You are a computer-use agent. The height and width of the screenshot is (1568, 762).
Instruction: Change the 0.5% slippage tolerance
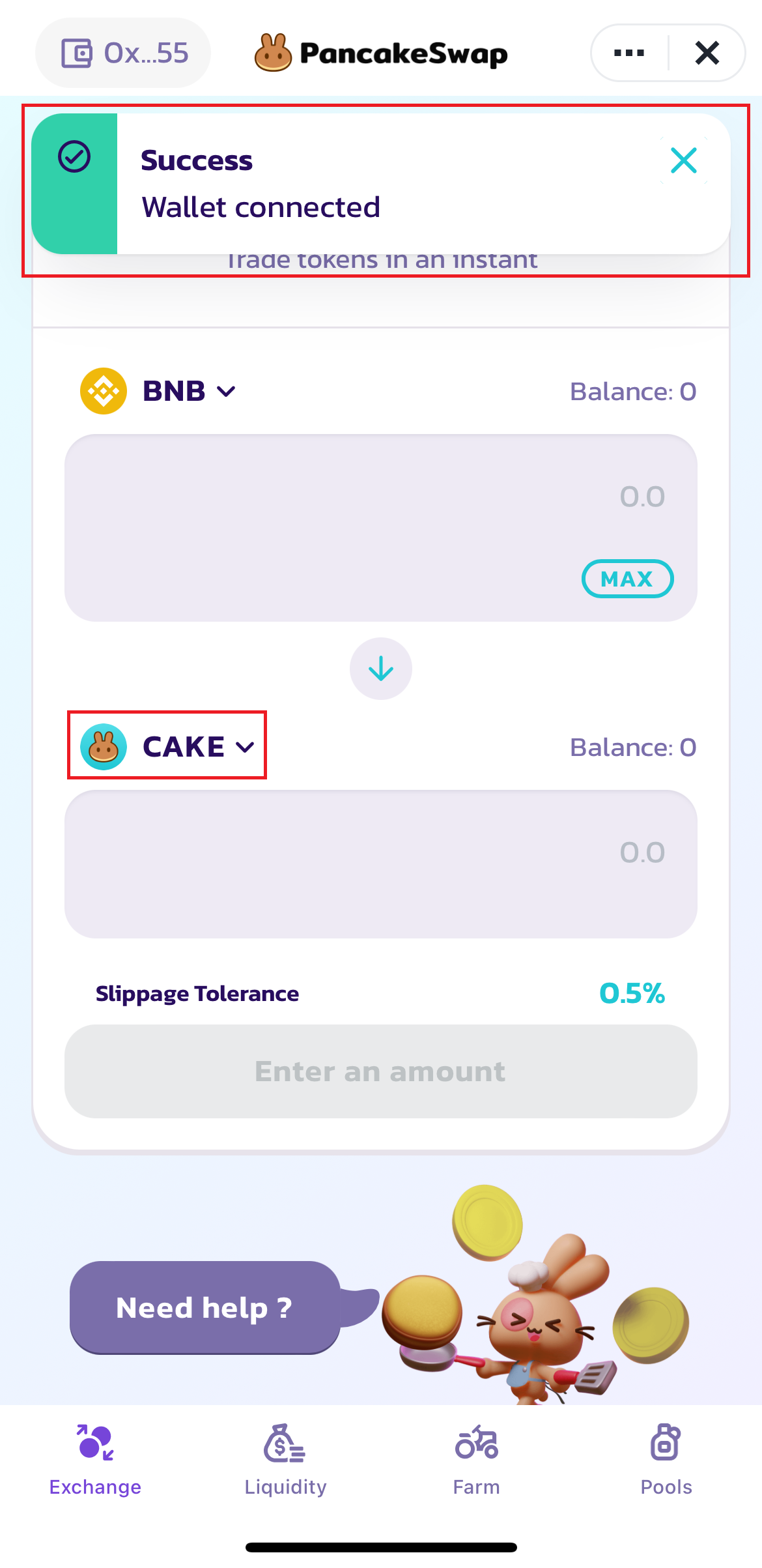click(x=632, y=993)
